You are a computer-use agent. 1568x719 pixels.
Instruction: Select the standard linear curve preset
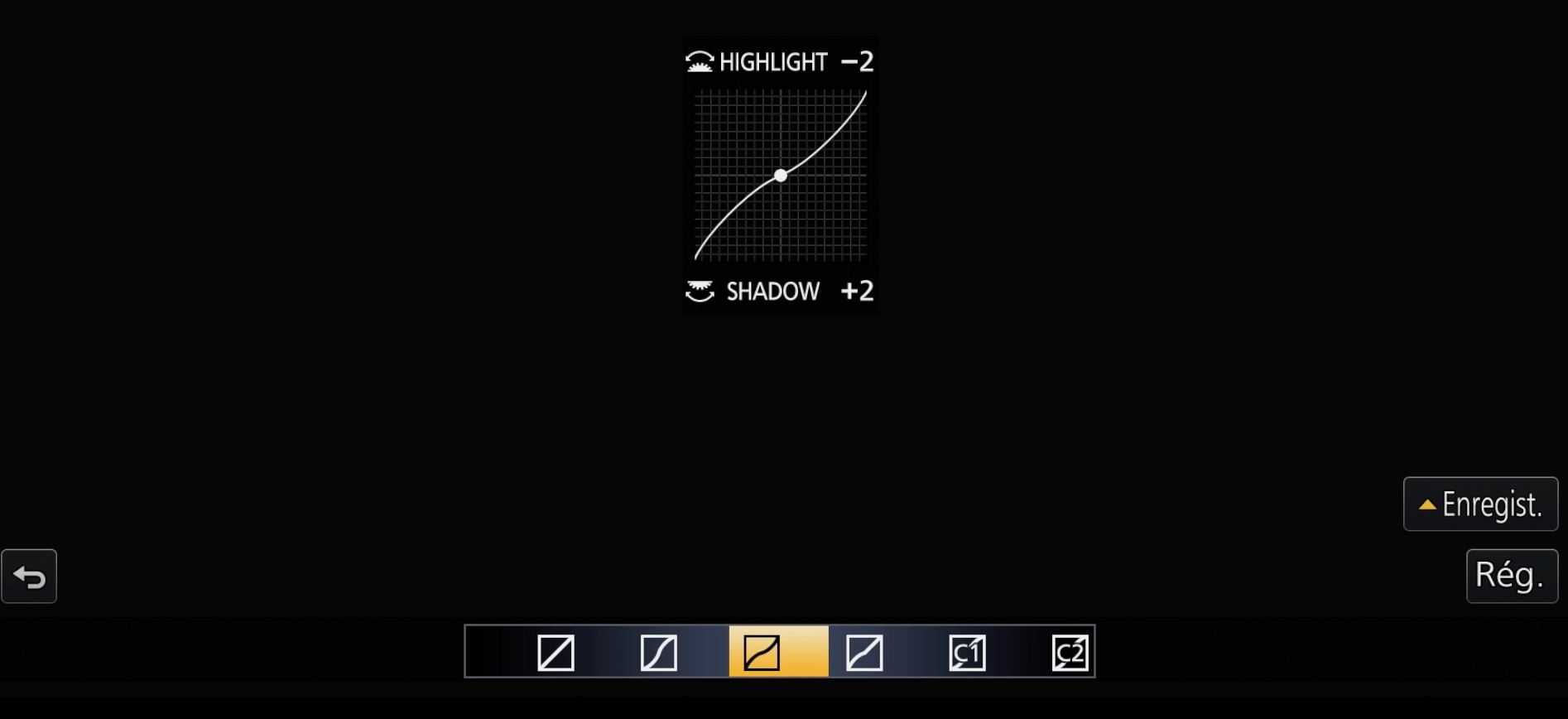556,653
